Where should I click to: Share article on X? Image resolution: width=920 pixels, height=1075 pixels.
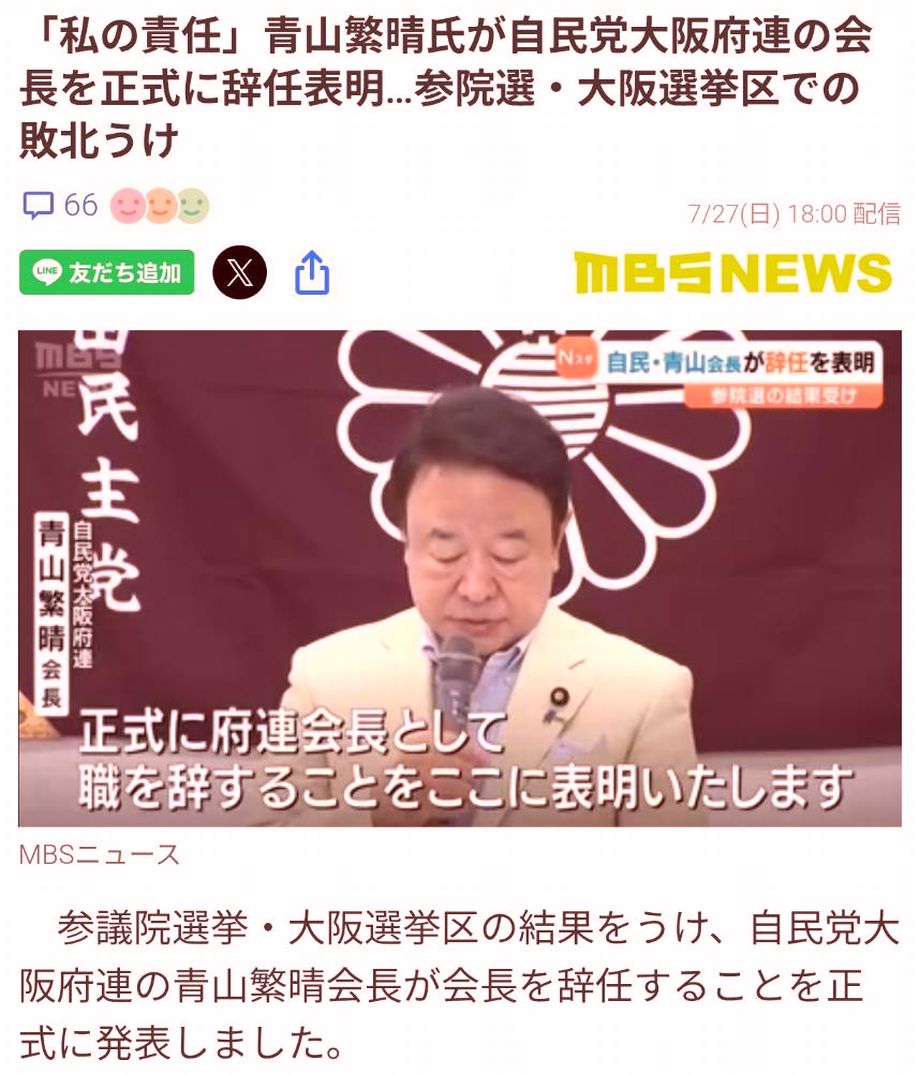tap(240, 272)
